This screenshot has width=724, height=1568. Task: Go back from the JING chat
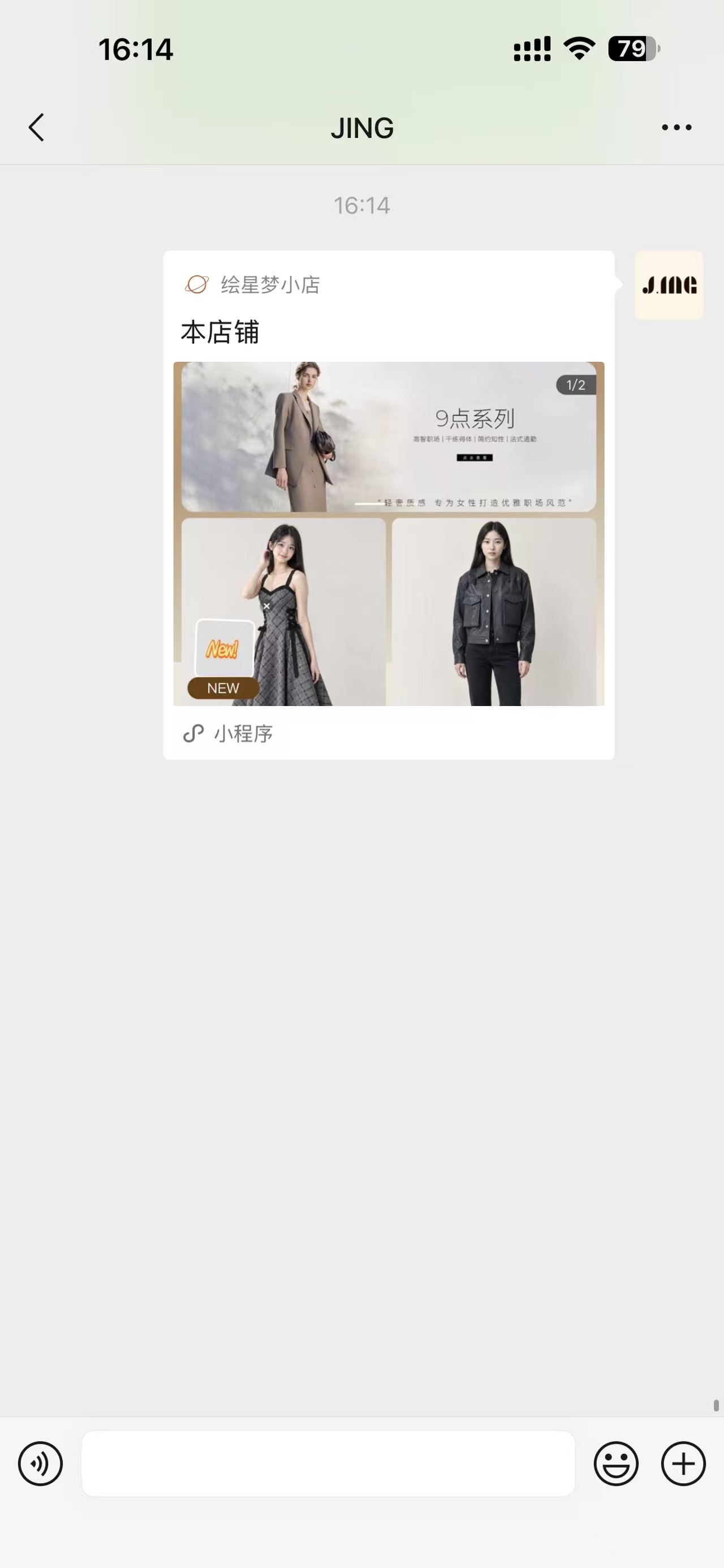pos(37,127)
